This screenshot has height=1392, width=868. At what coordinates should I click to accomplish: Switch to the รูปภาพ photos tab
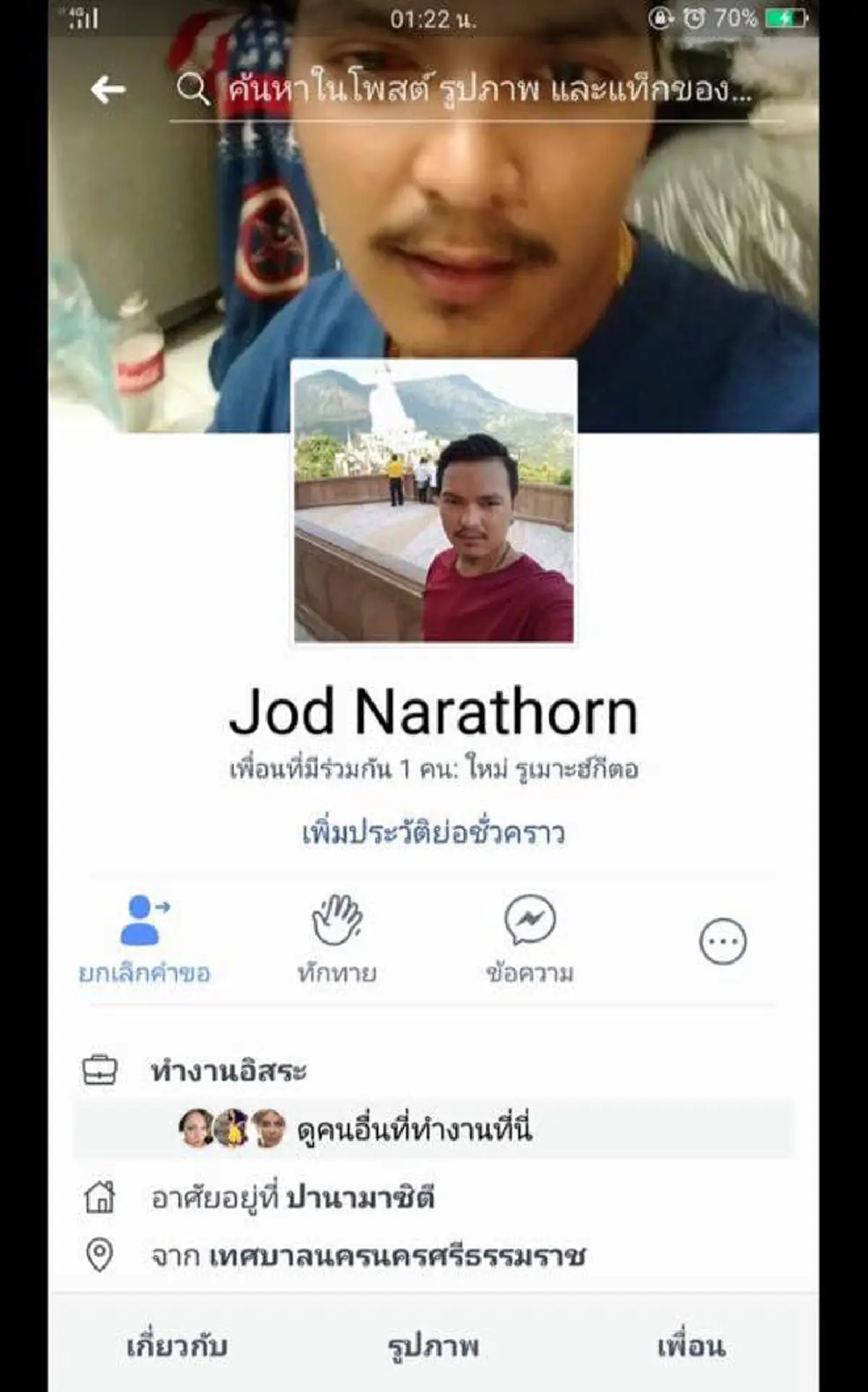point(434,1347)
